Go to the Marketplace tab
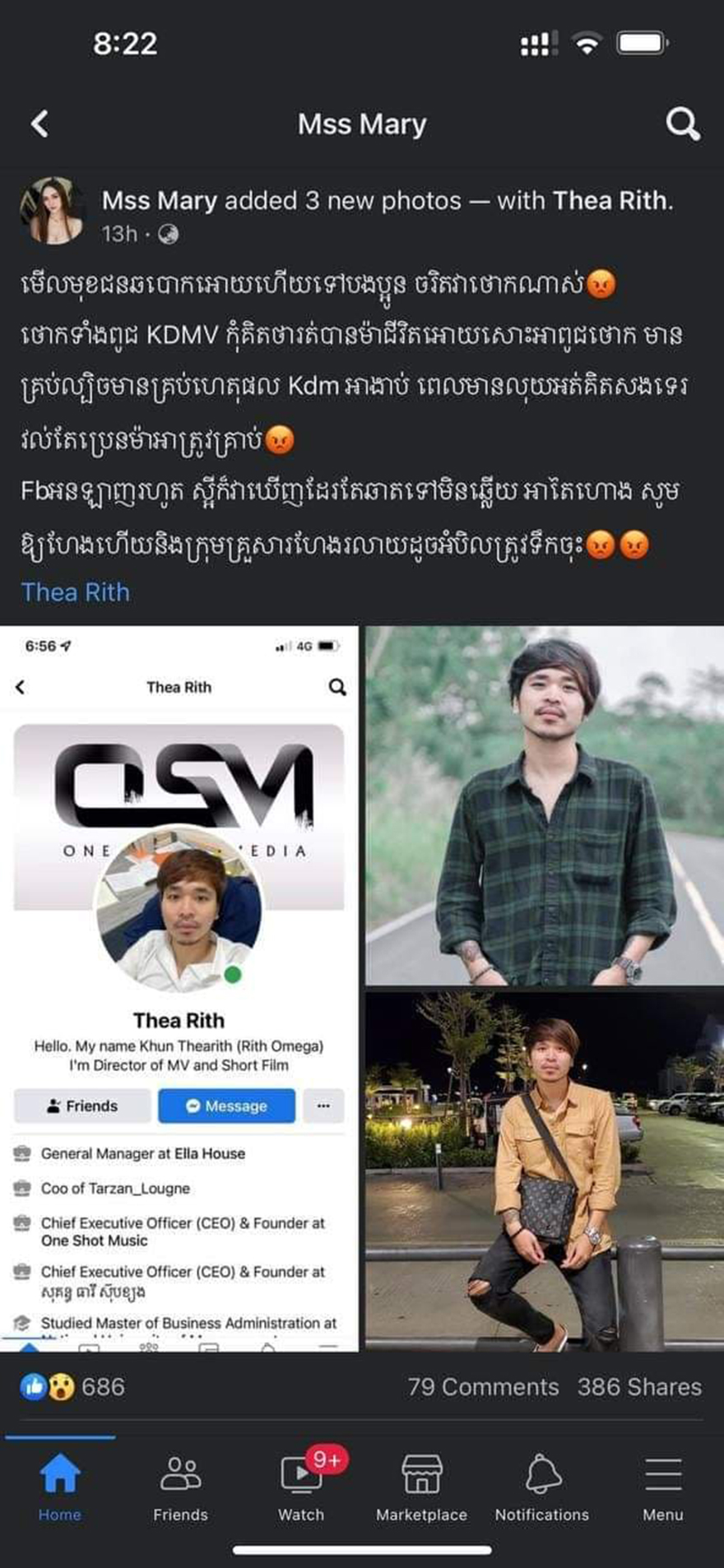The height and width of the screenshot is (1568, 724). click(x=421, y=1486)
